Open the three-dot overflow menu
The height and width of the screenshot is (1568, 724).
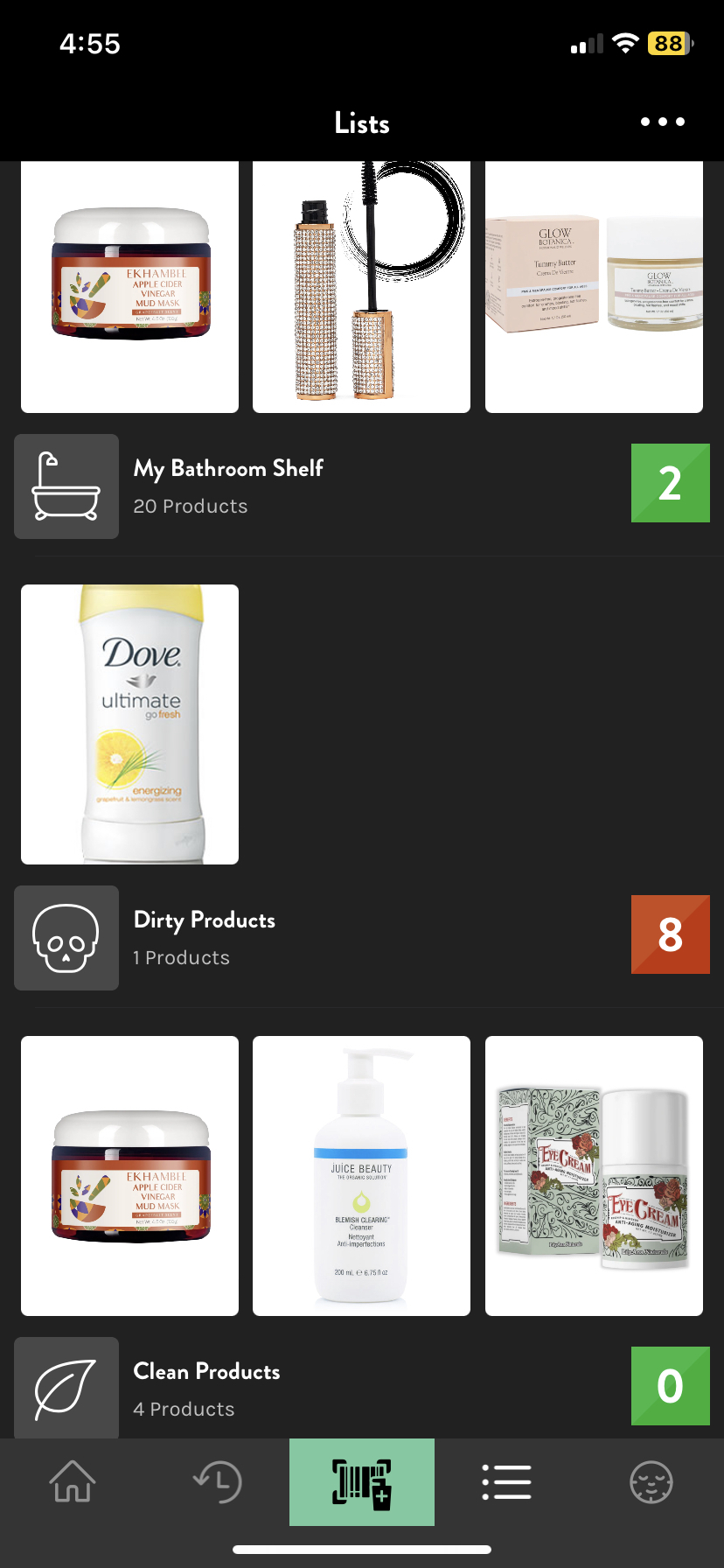(662, 122)
